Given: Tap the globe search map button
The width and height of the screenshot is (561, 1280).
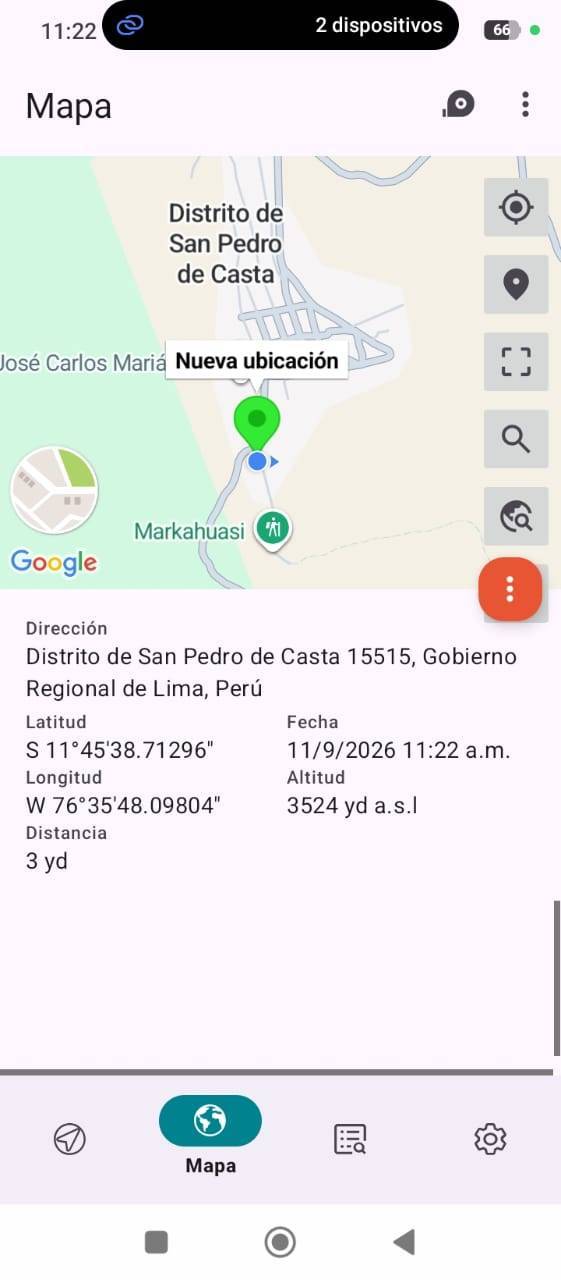Looking at the screenshot, I should pyautogui.click(x=516, y=516).
